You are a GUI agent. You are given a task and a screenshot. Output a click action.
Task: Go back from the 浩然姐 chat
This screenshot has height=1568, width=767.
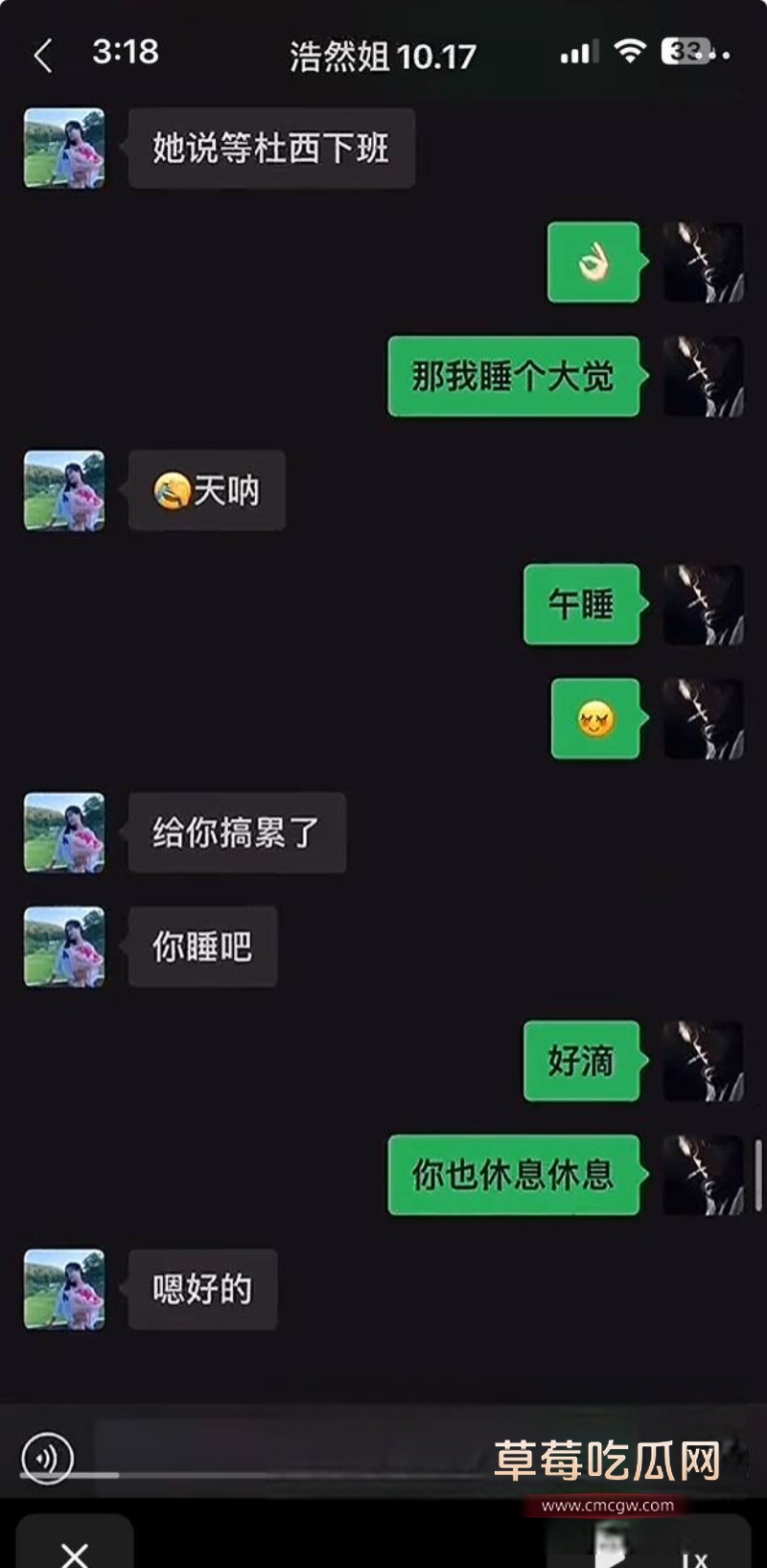pos(43,56)
